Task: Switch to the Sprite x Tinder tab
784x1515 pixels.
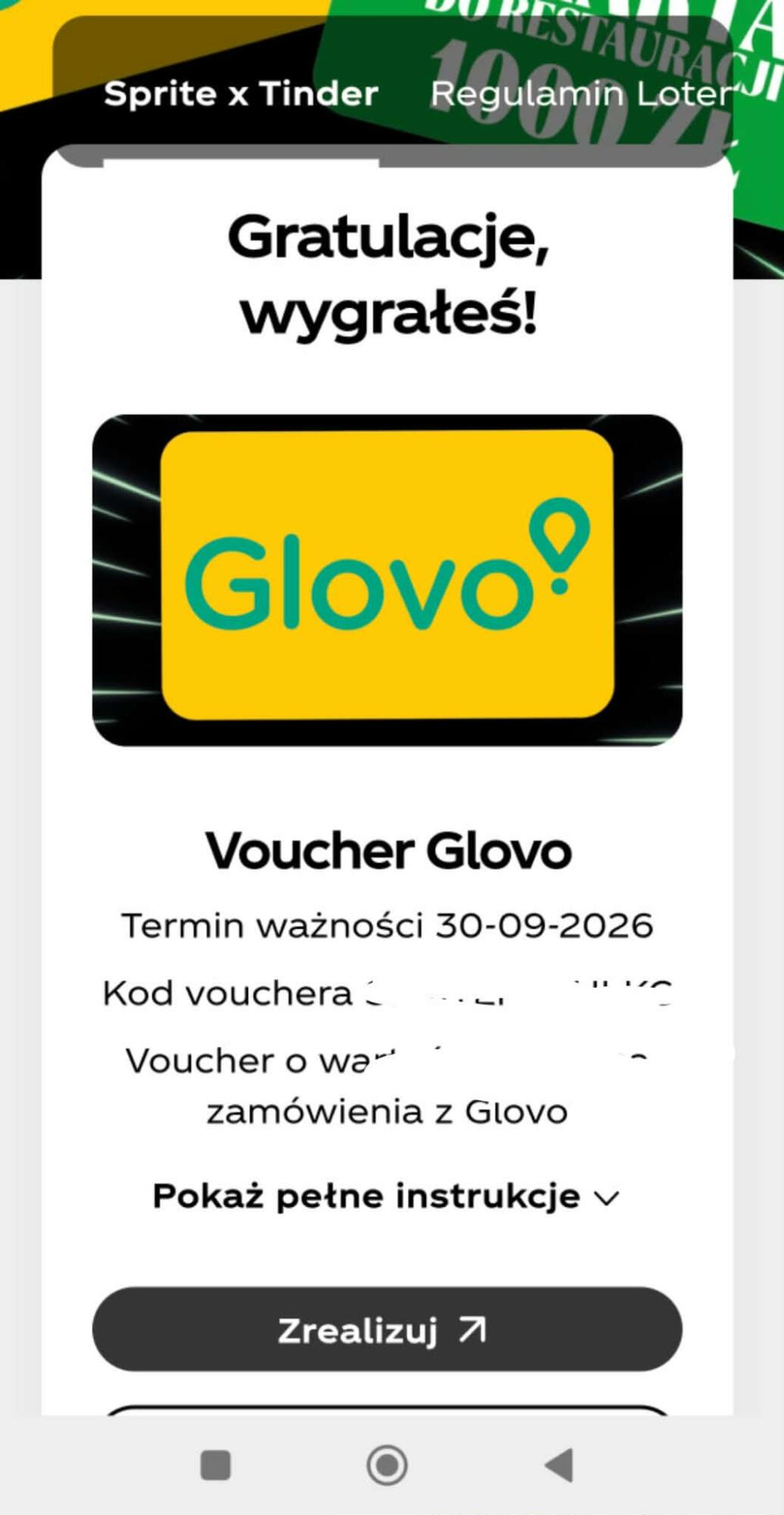Action: (x=241, y=94)
